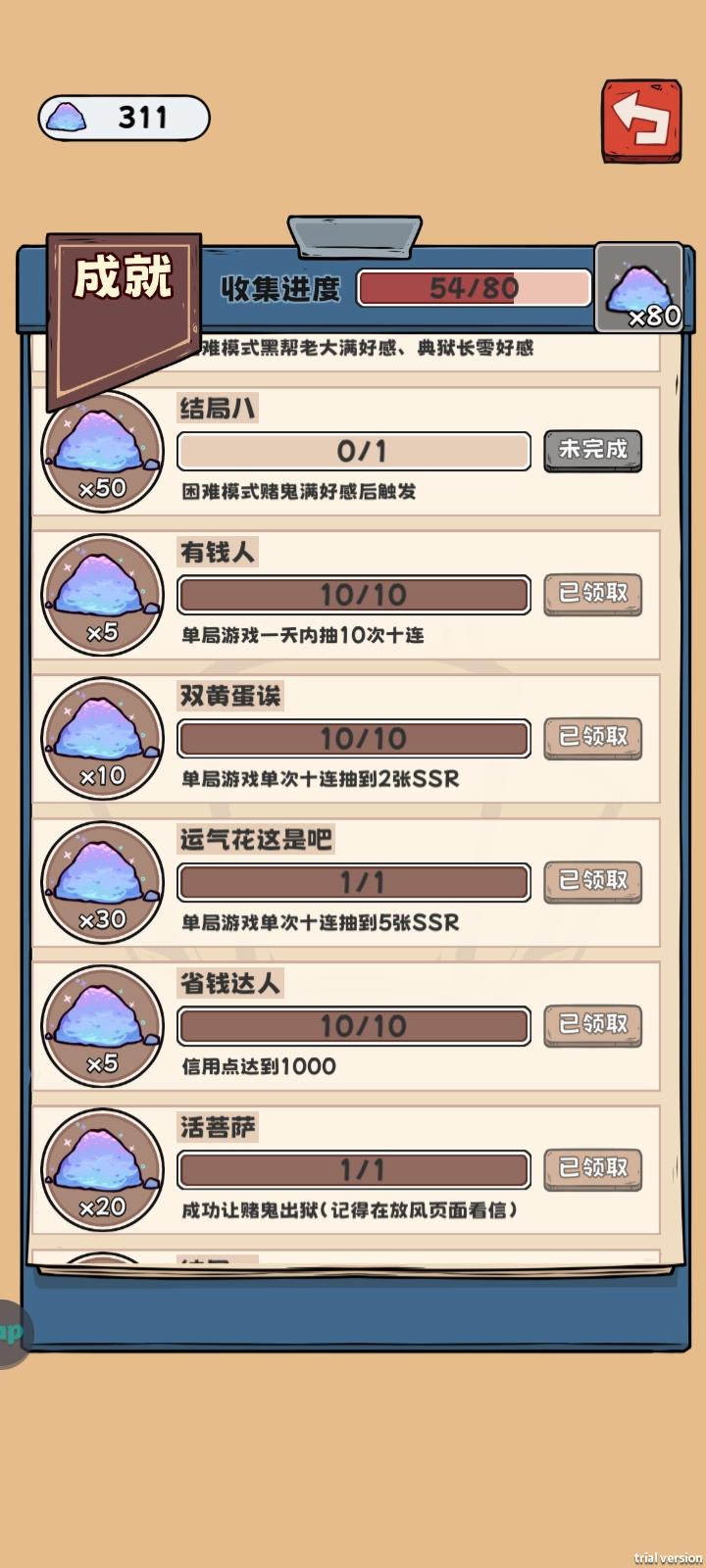Tap 已领取 button for 双黄蛋误
Viewport: 706px width, 1568px height.
point(592,738)
